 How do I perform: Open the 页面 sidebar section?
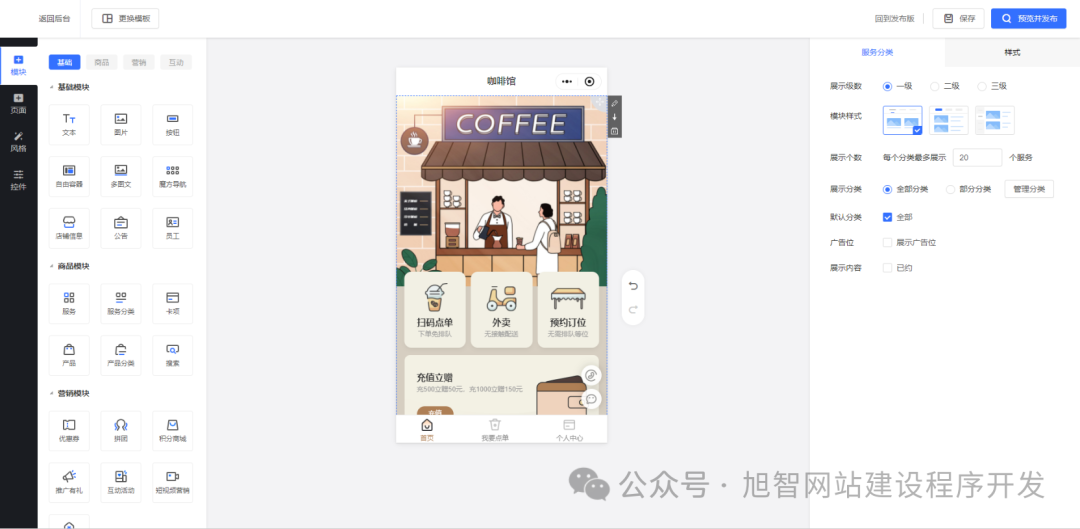(18, 103)
